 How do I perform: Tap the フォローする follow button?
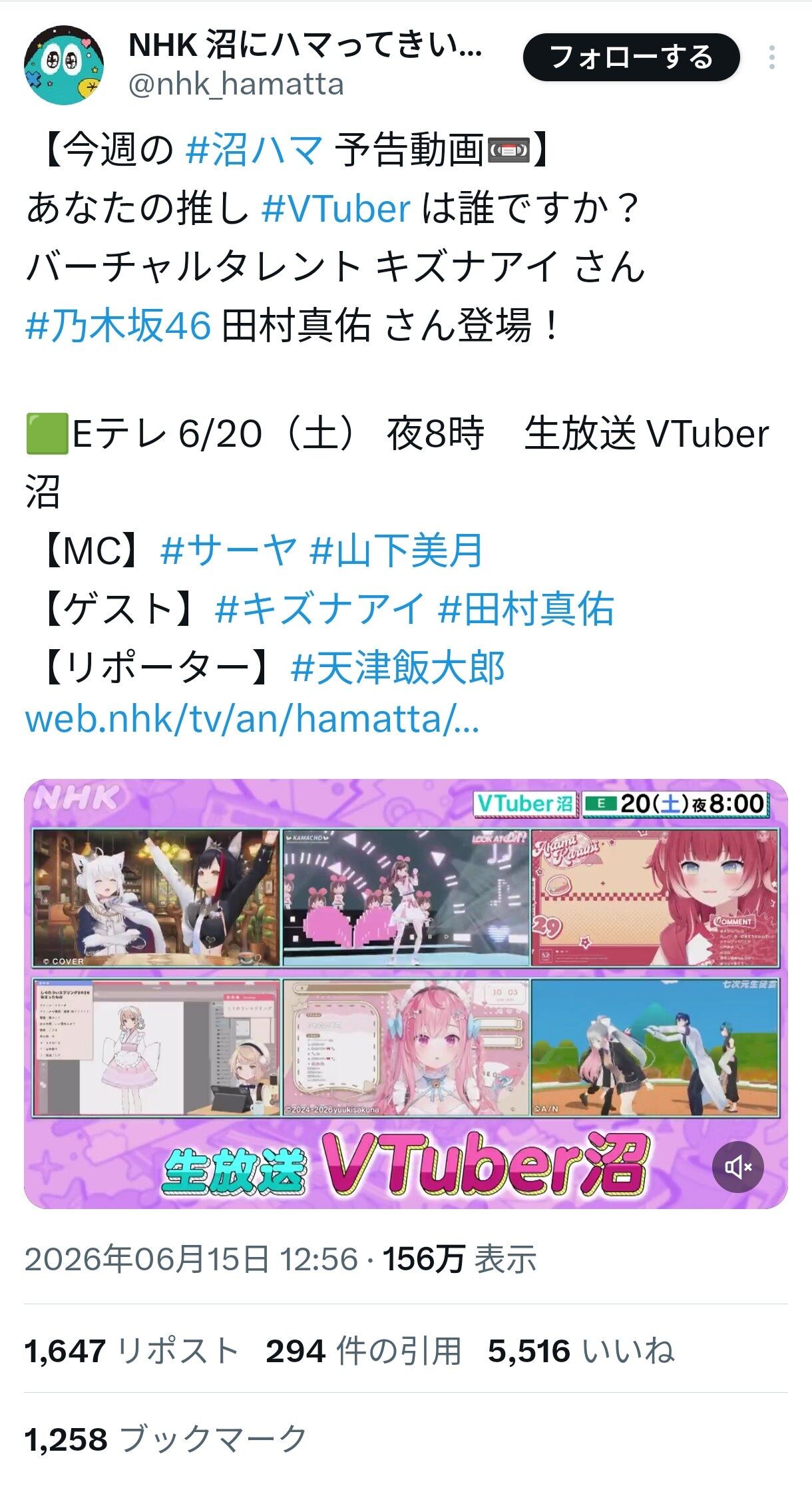(x=631, y=57)
